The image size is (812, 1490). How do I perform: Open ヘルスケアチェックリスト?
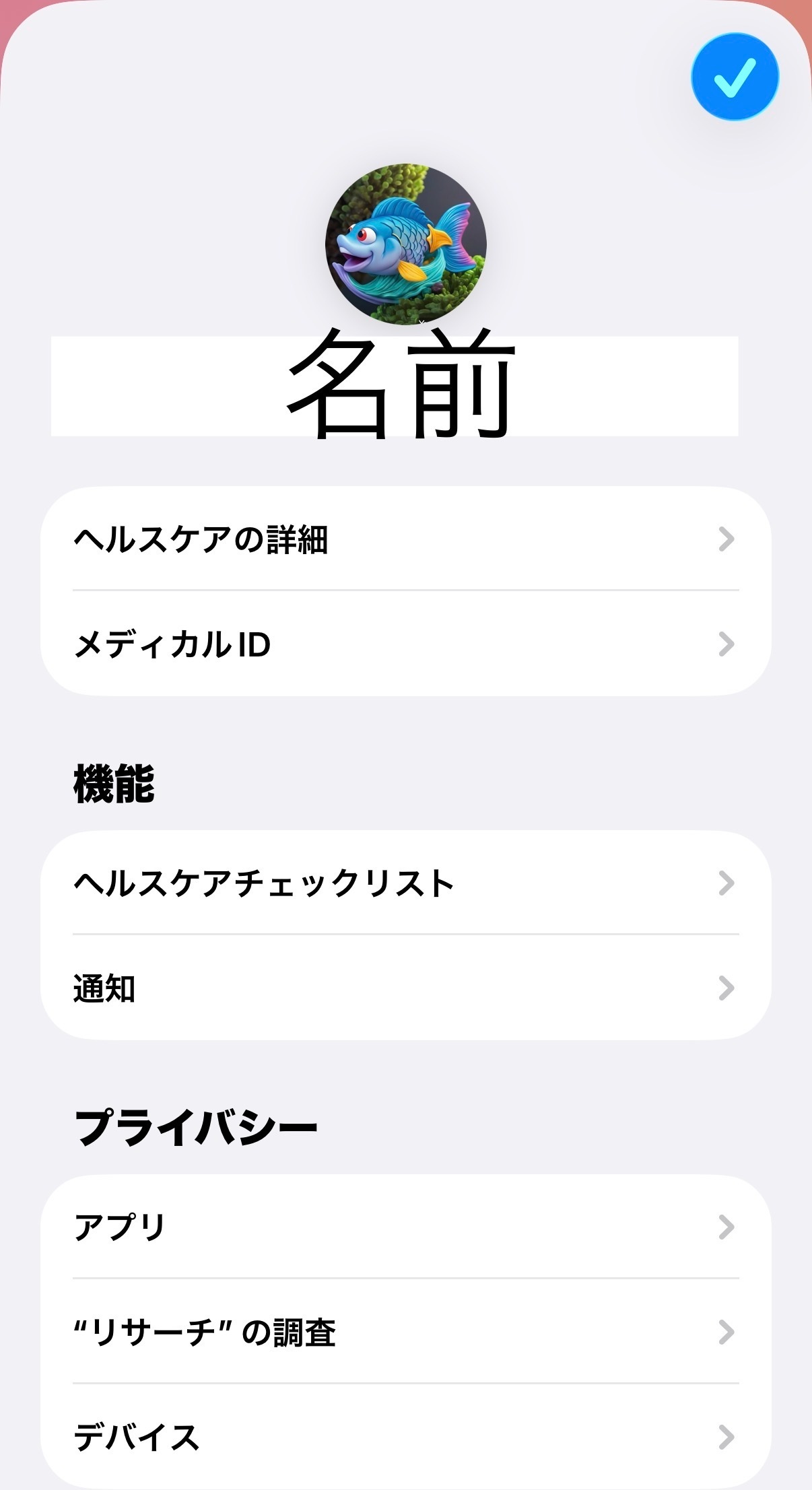(405, 883)
